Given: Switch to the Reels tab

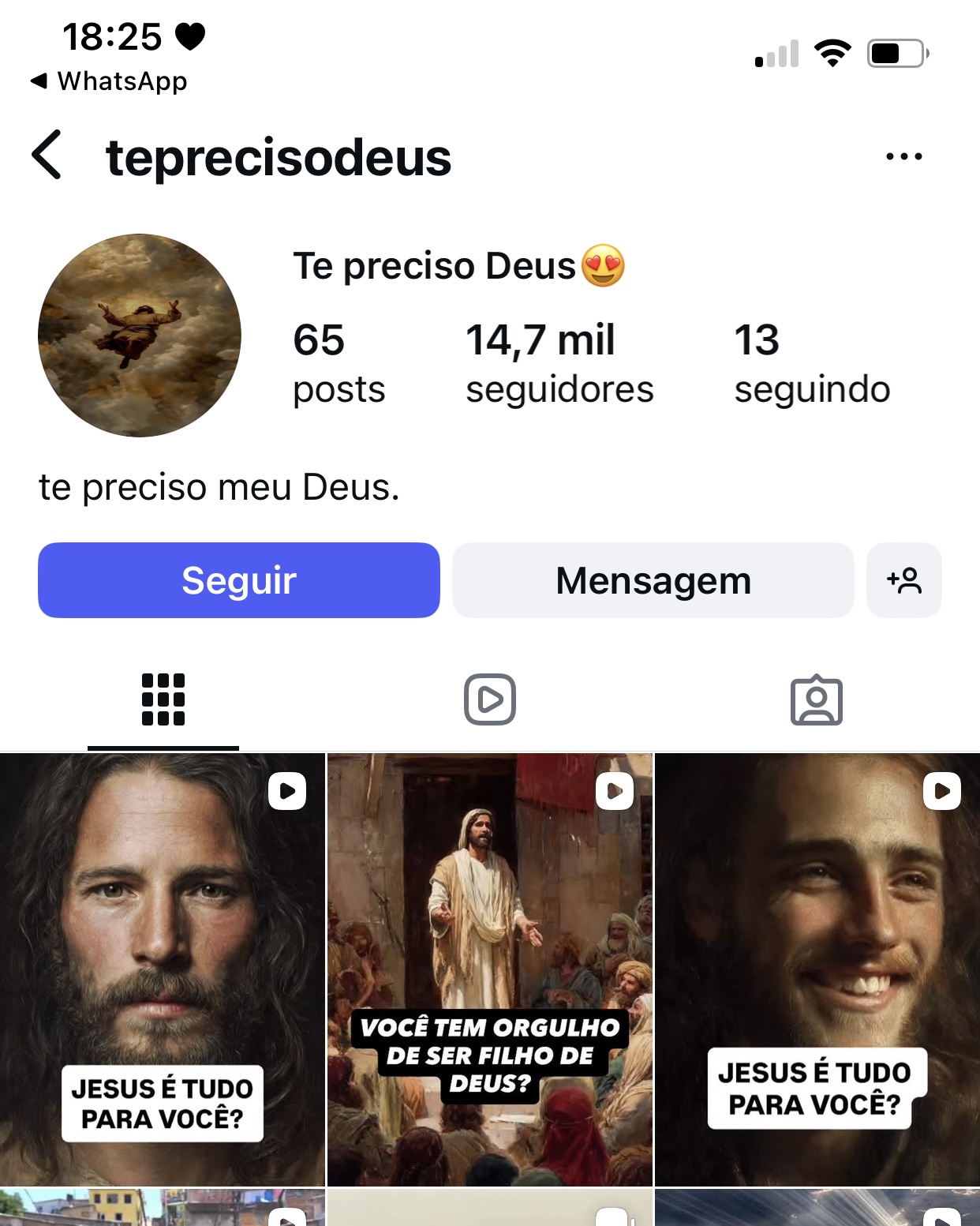Looking at the screenshot, I should pos(490,699).
